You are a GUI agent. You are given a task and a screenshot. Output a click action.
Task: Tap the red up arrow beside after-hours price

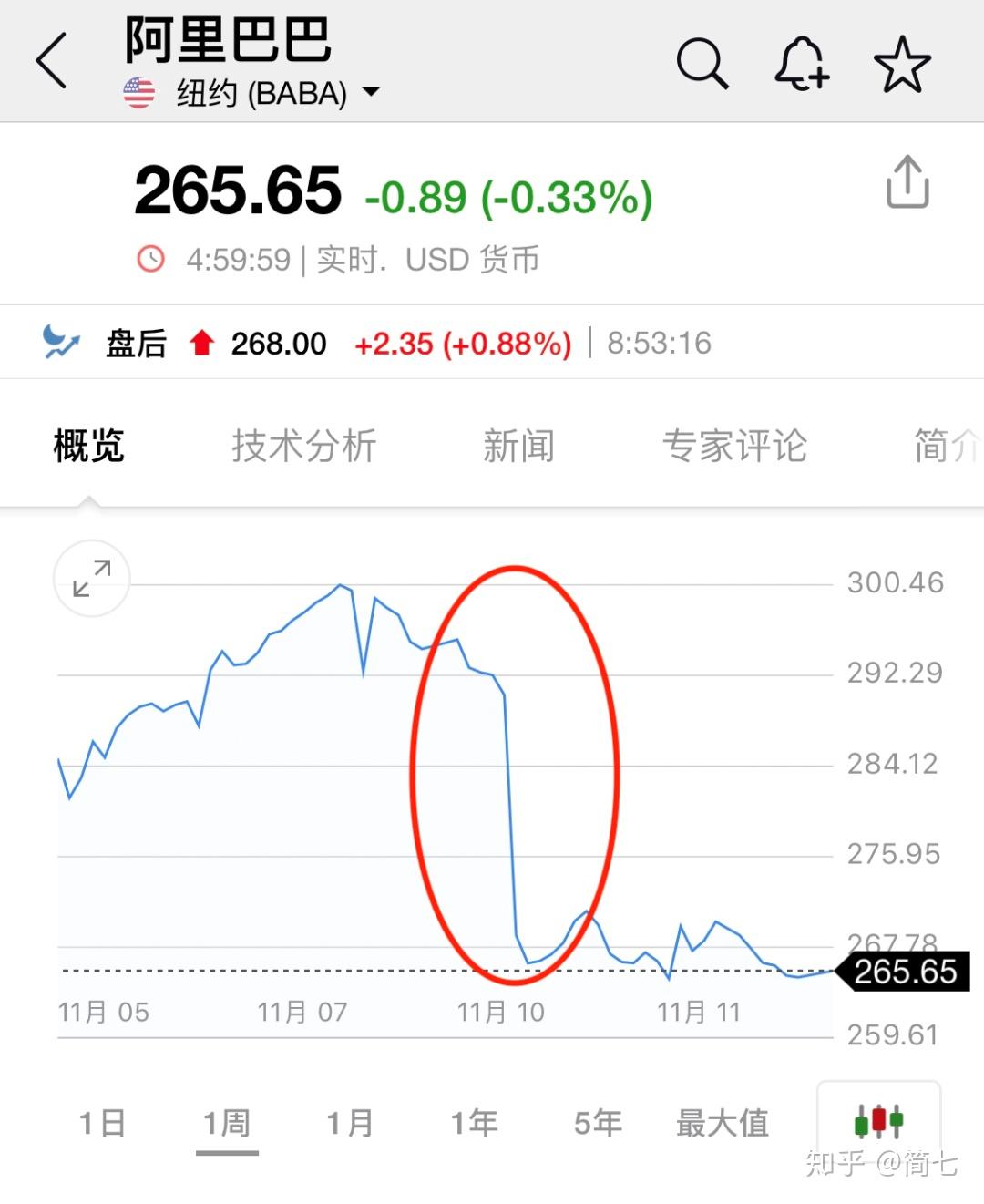click(x=201, y=343)
